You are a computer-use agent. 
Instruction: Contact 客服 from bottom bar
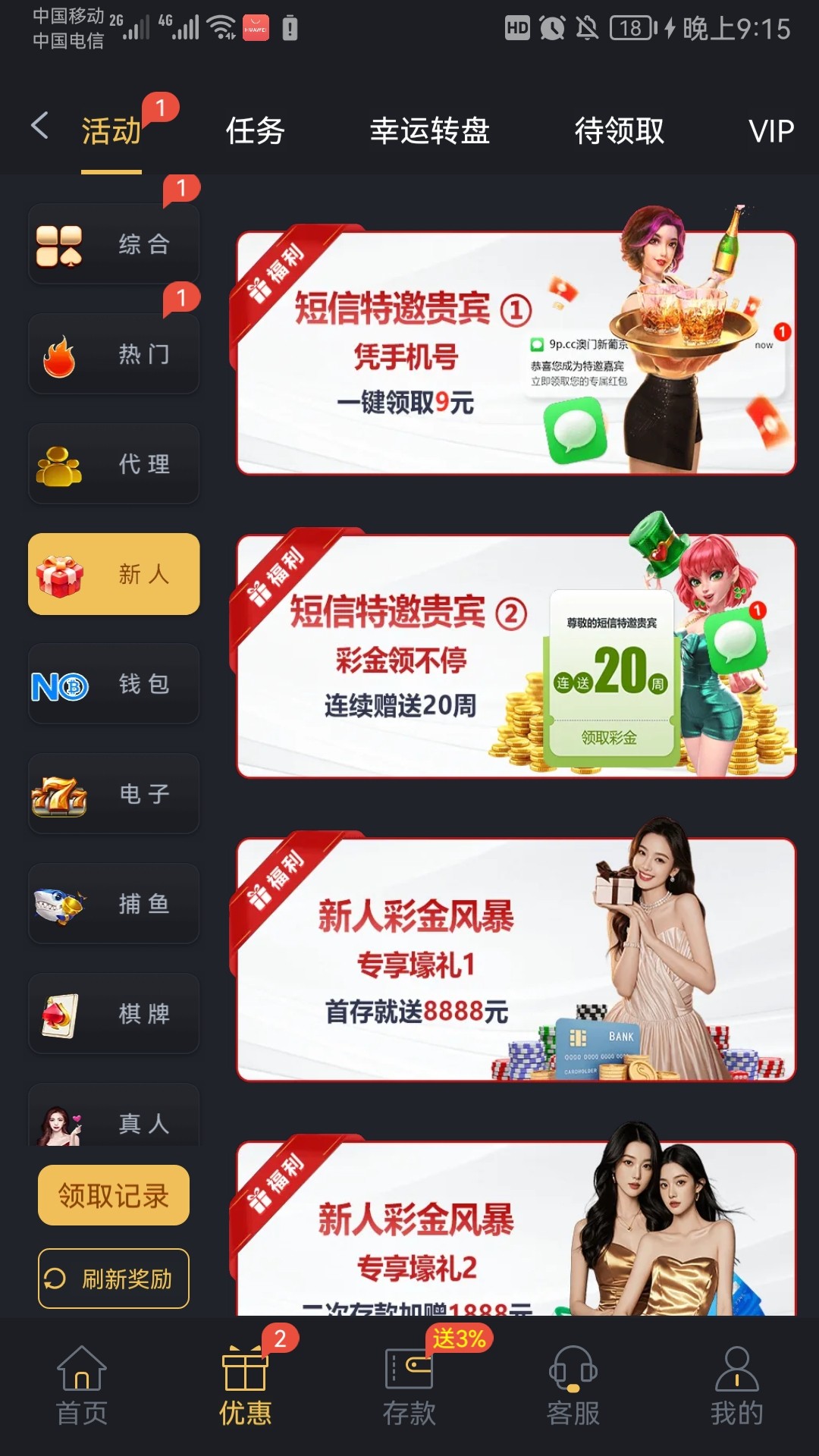(x=573, y=1385)
